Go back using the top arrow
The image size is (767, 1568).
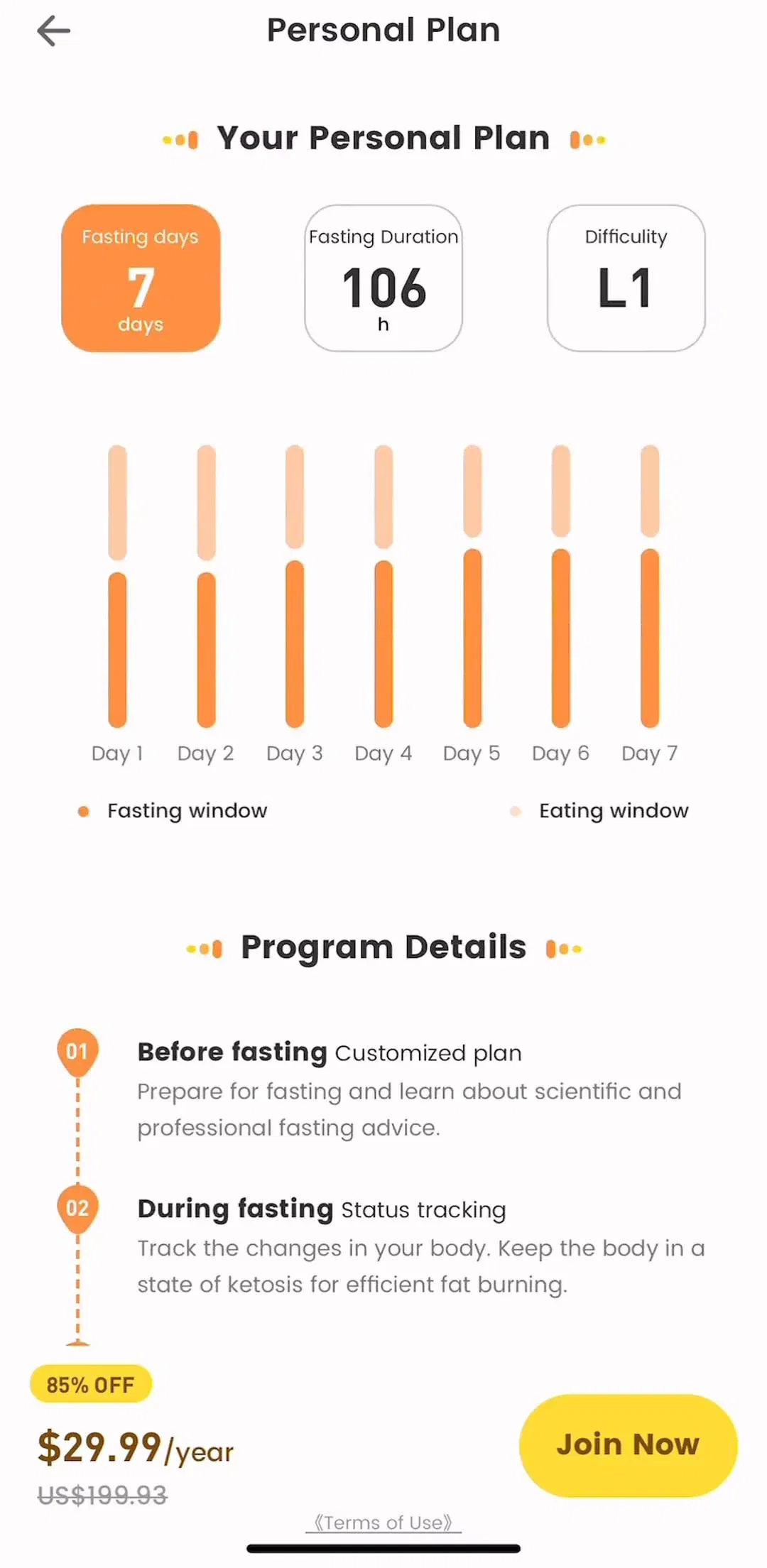point(53,31)
